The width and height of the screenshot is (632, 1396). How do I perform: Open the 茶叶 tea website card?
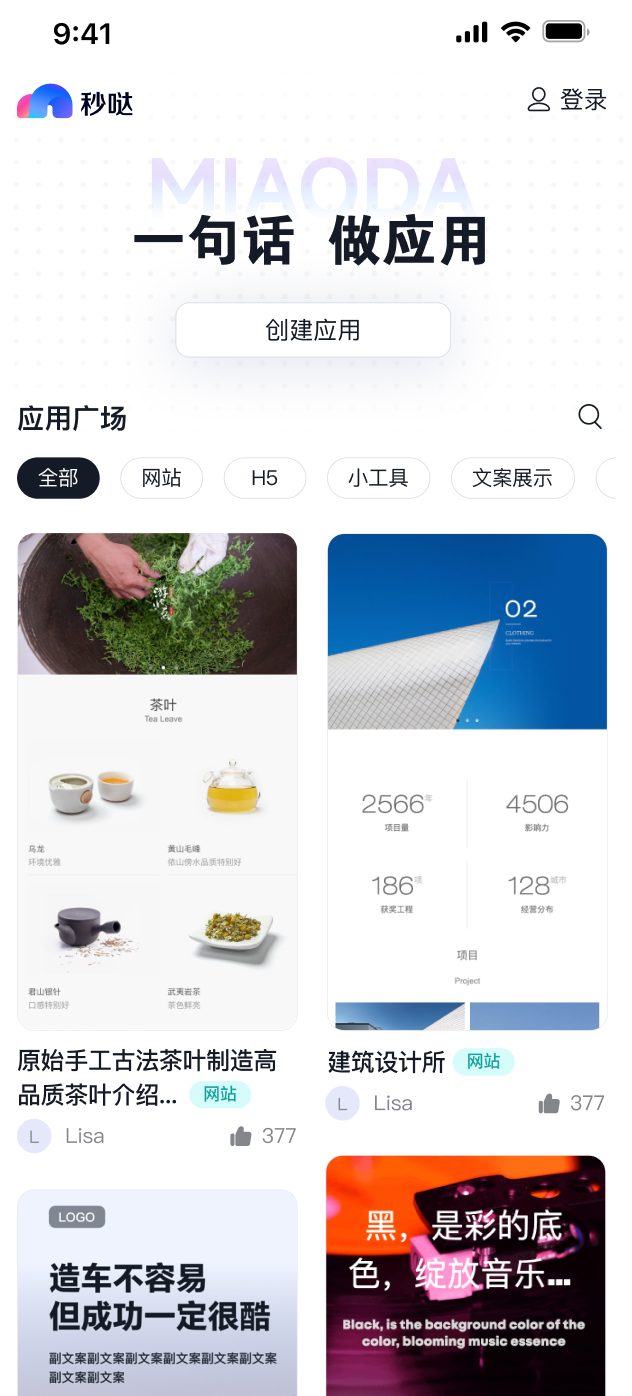pyautogui.click(x=157, y=780)
